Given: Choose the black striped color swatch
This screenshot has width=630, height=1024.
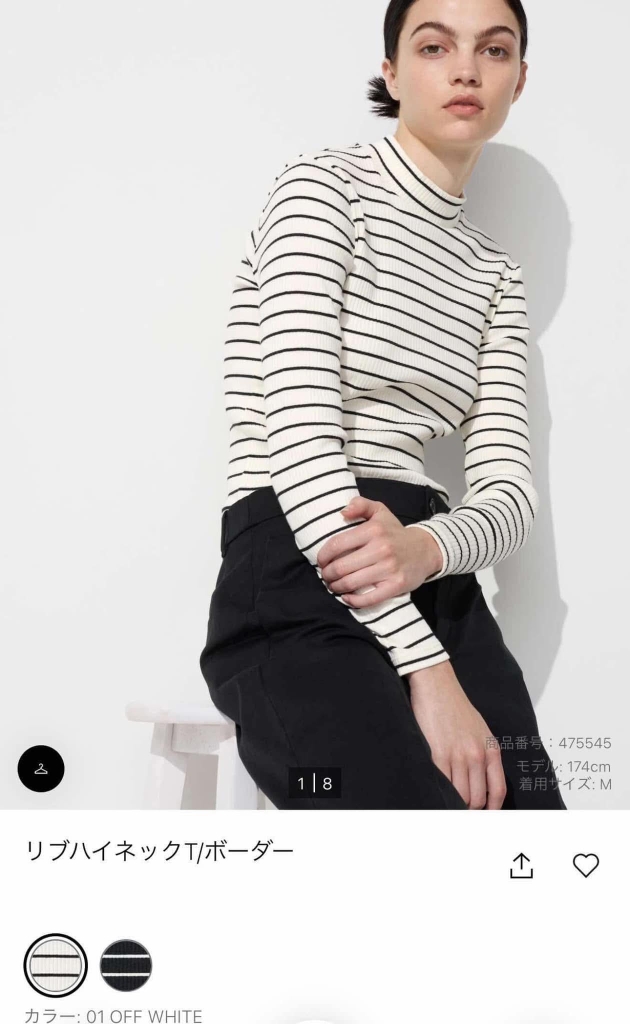Looking at the screenshot, I should click(126, 965).
